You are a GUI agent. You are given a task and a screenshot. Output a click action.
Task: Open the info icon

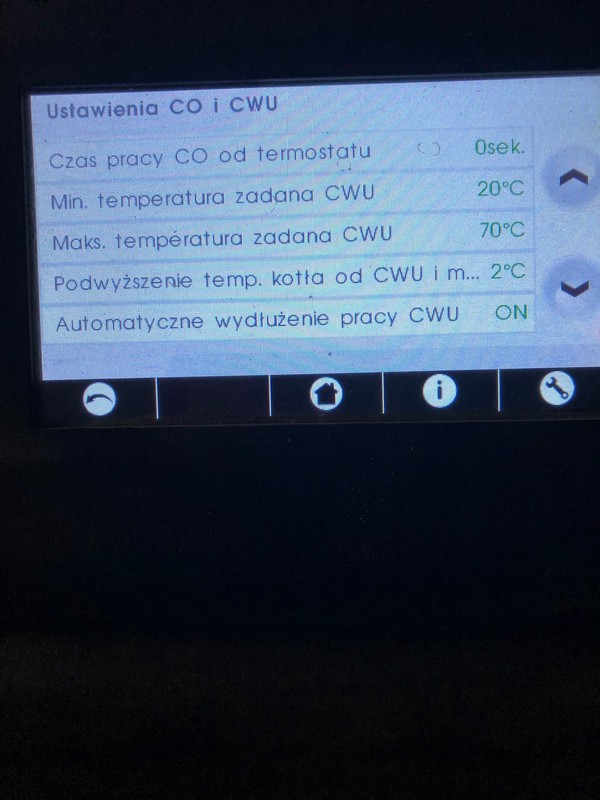pos(439,393)
